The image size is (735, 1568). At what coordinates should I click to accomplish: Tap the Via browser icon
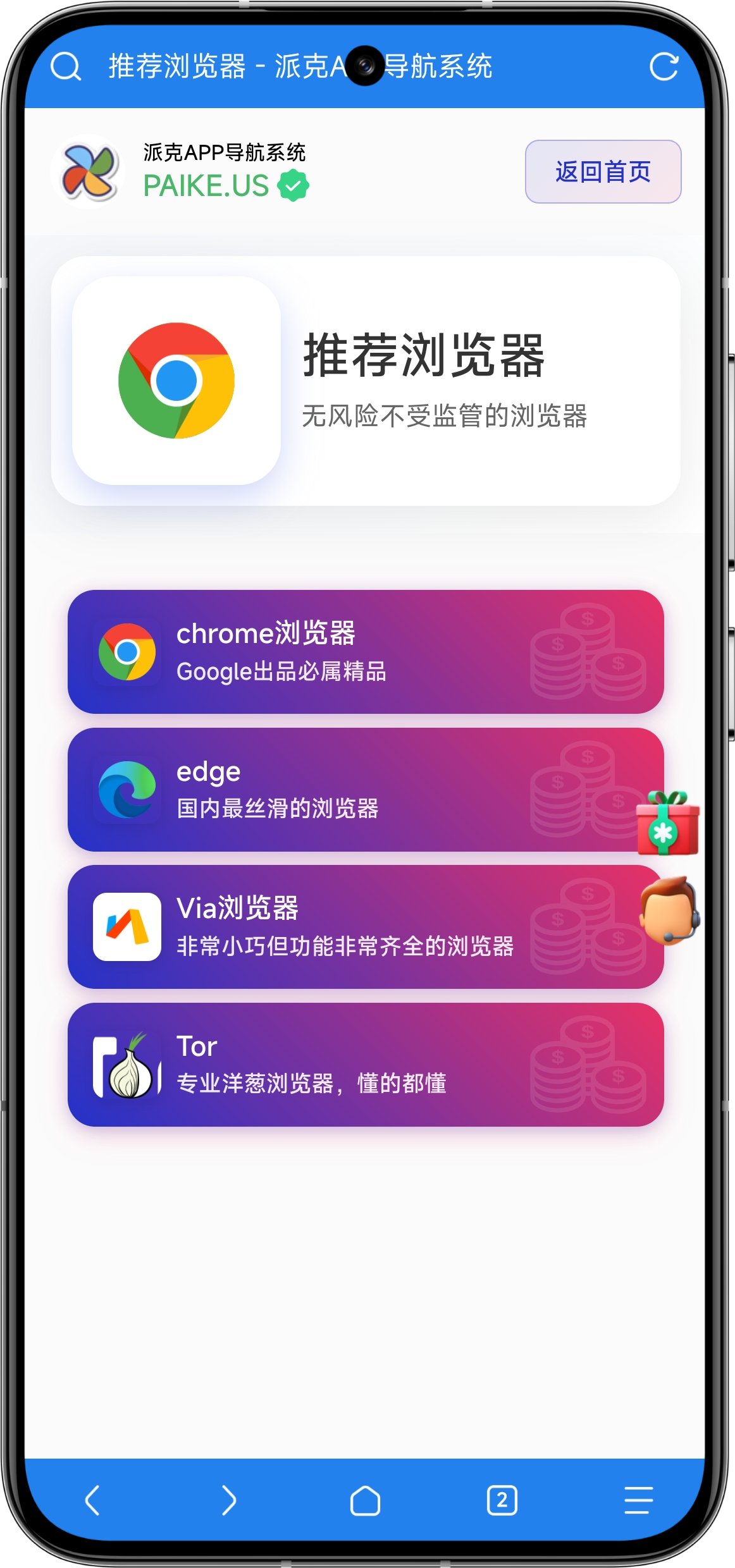pos(127,928)
